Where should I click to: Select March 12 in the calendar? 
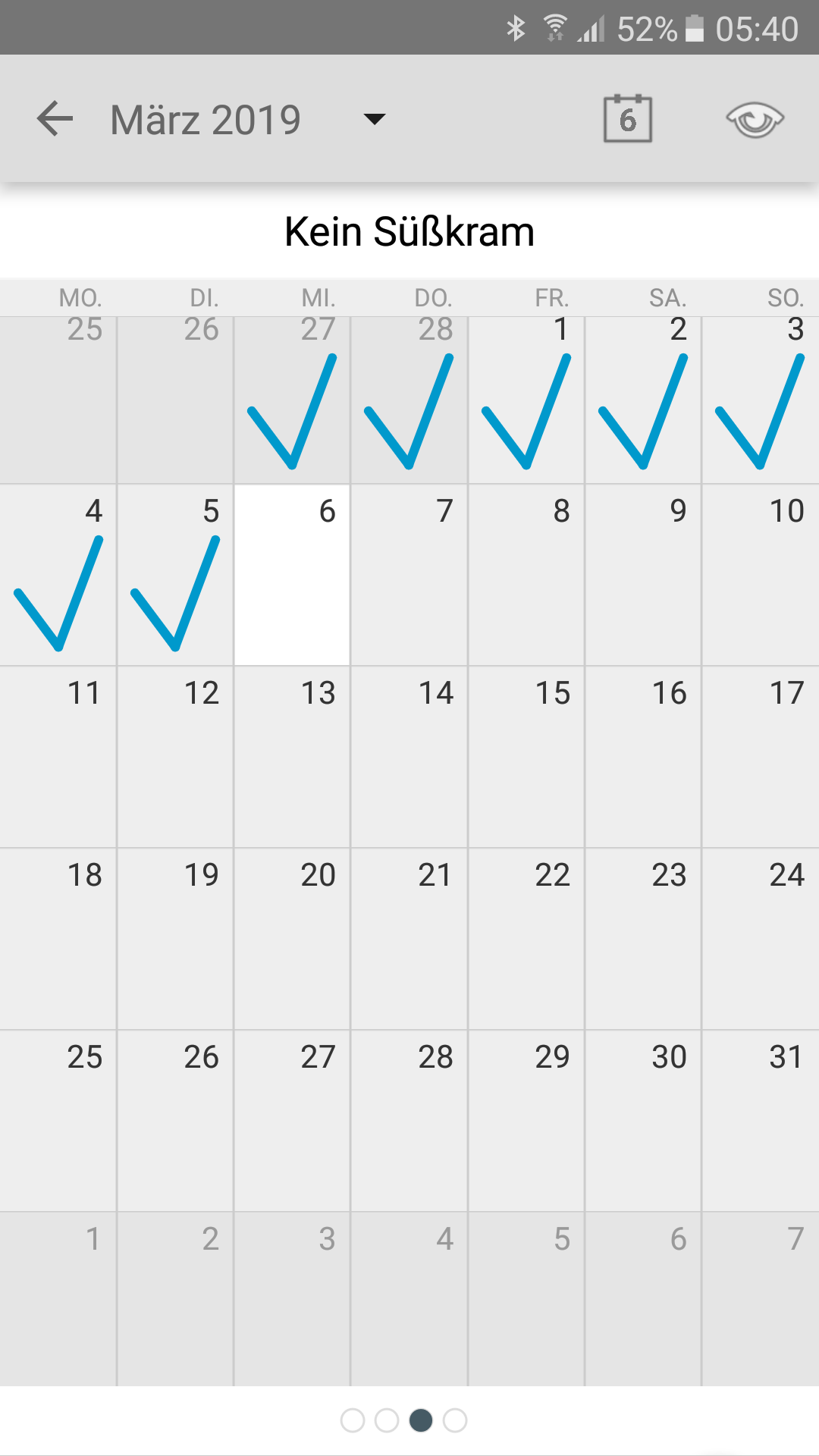(175, 757)
